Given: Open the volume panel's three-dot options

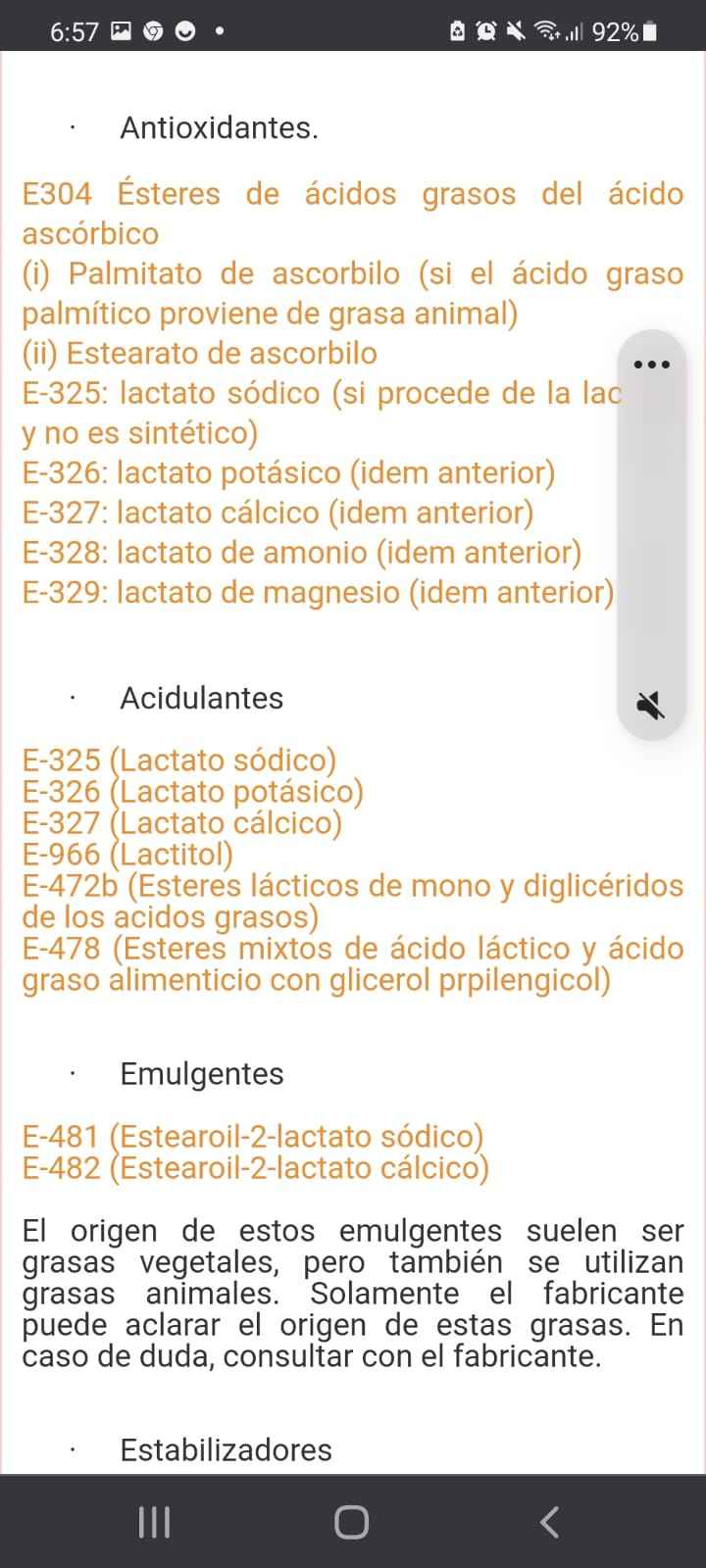Looking at the screenshot, I should point(652,365).
